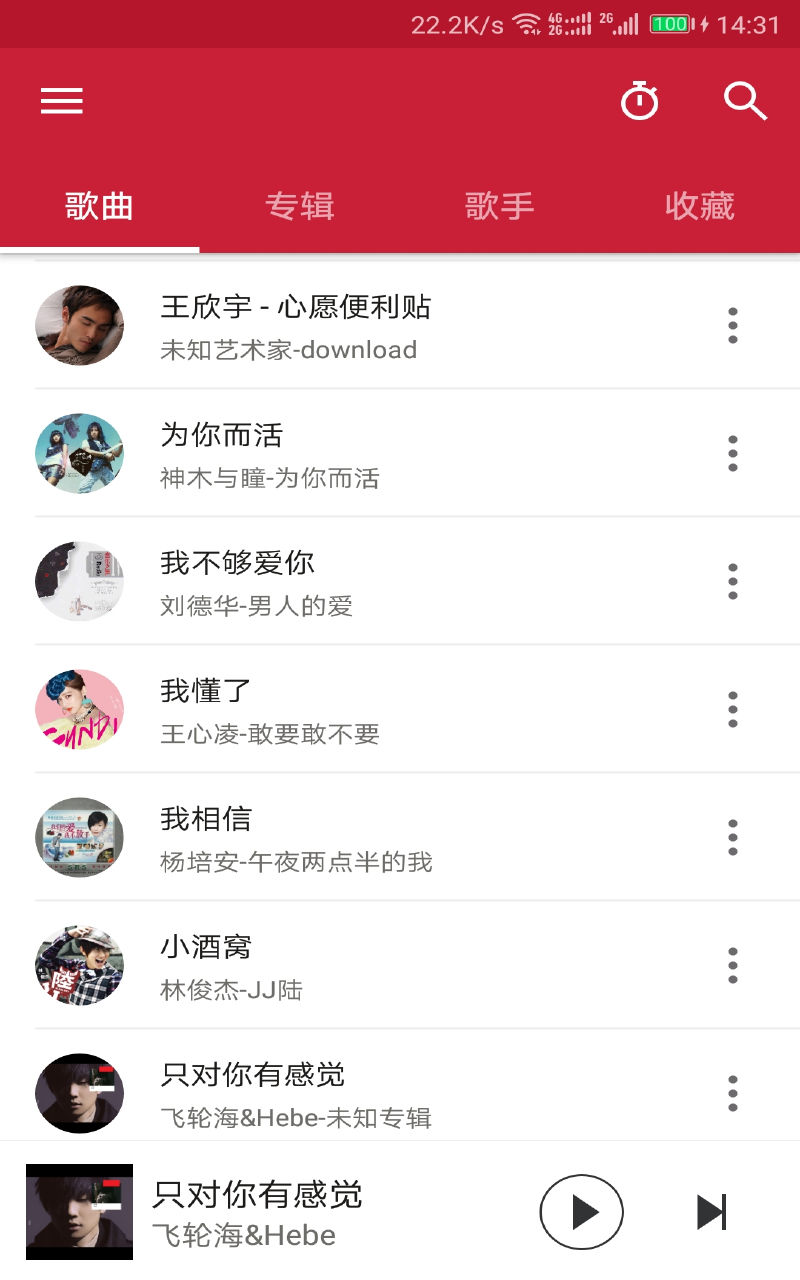
Task: Open the navigation drawer menu
Action: [x=61, y=101]
